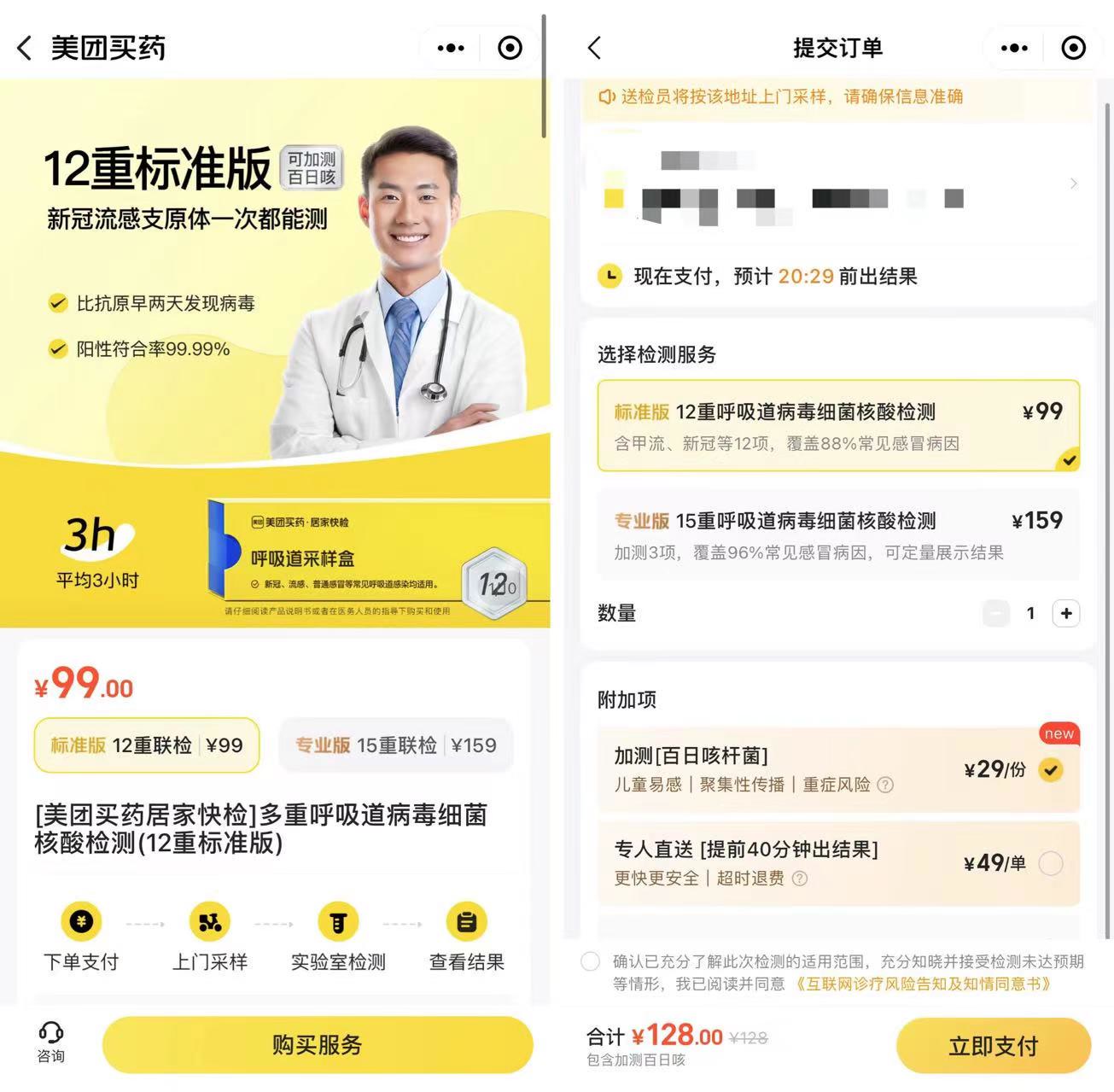Image resolution: width=1114 pixels, height=1092 pixels.
Task: Choose 标准版 12重呼吸道病毒细菌核酸检测
Action: tap(837, 426)
